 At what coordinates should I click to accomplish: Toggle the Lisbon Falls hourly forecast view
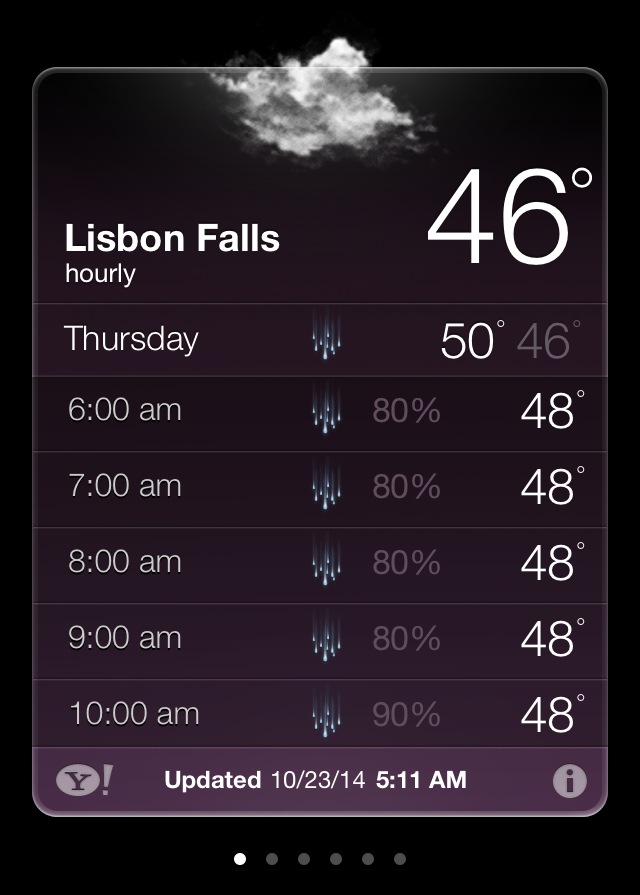(172, 252)
